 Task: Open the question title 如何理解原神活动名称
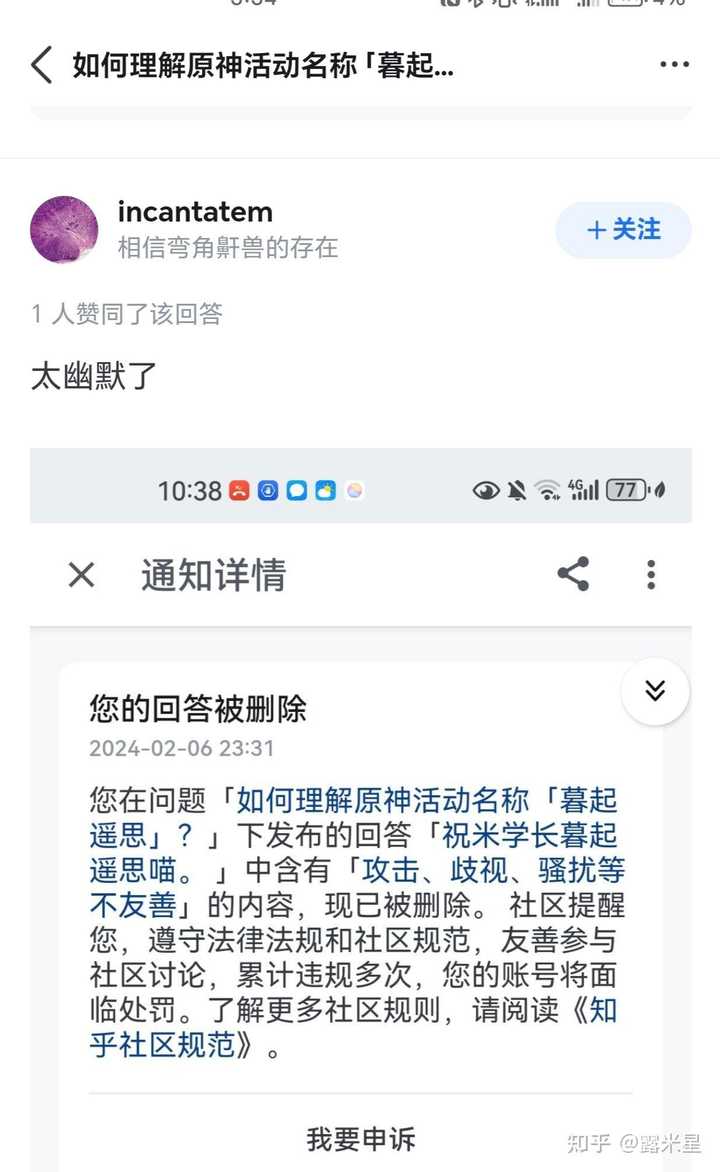(263, 66)
